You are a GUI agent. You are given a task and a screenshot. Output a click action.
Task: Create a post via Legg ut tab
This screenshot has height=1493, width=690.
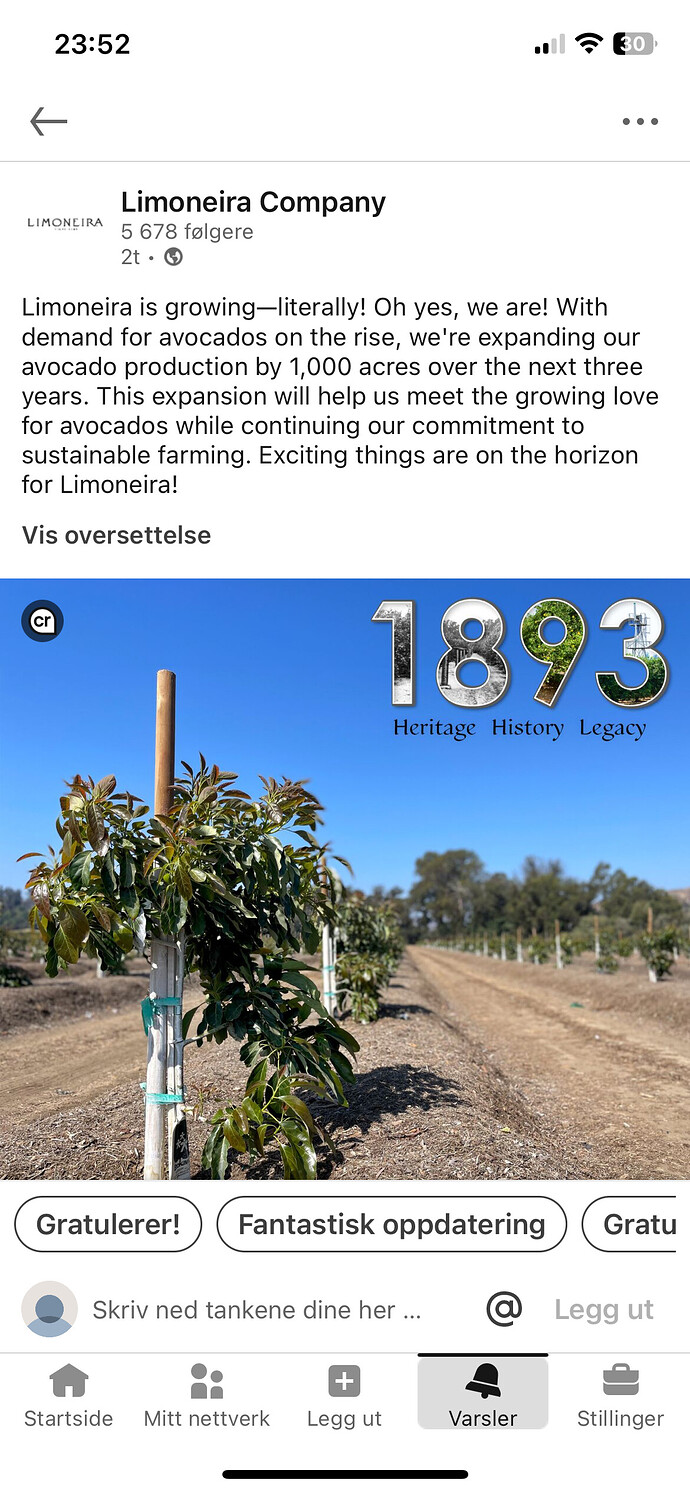(344, 1396)
